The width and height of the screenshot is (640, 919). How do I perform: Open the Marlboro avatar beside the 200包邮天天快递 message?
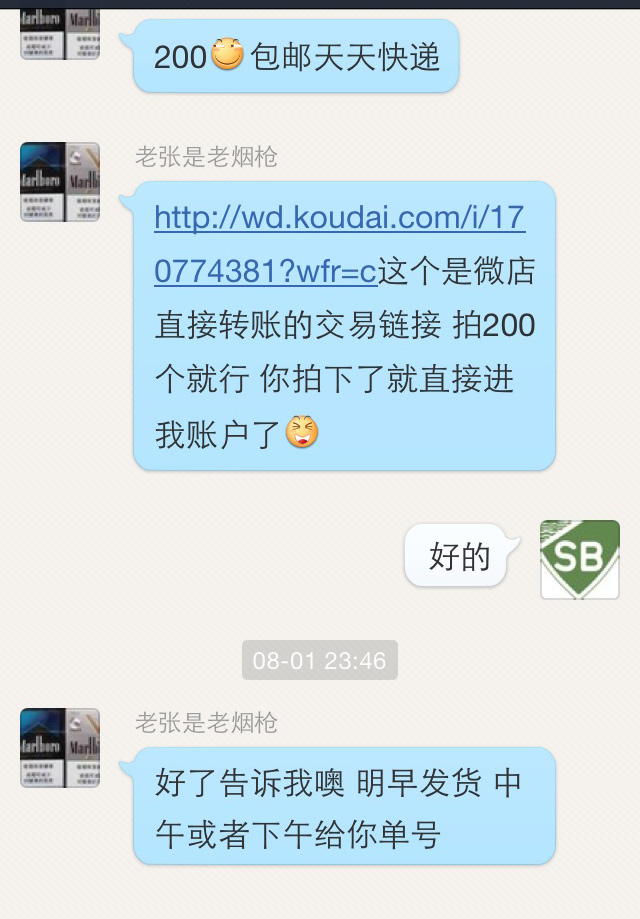pos(60,34)
